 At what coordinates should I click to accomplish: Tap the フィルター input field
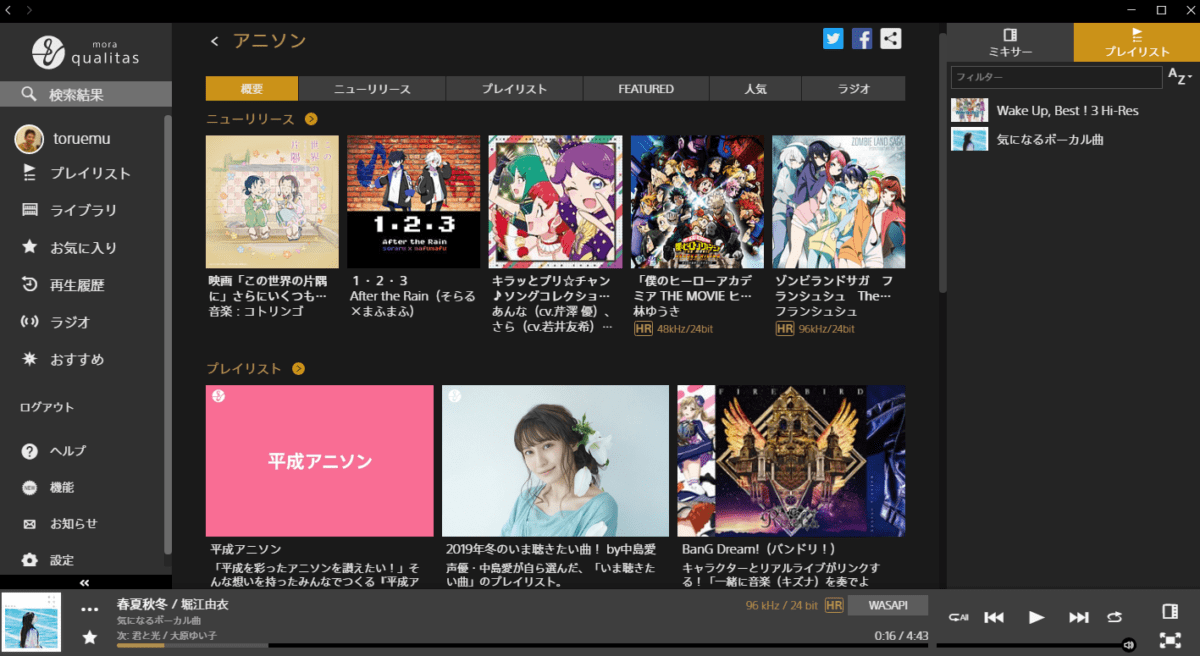tap(1056, 77)
